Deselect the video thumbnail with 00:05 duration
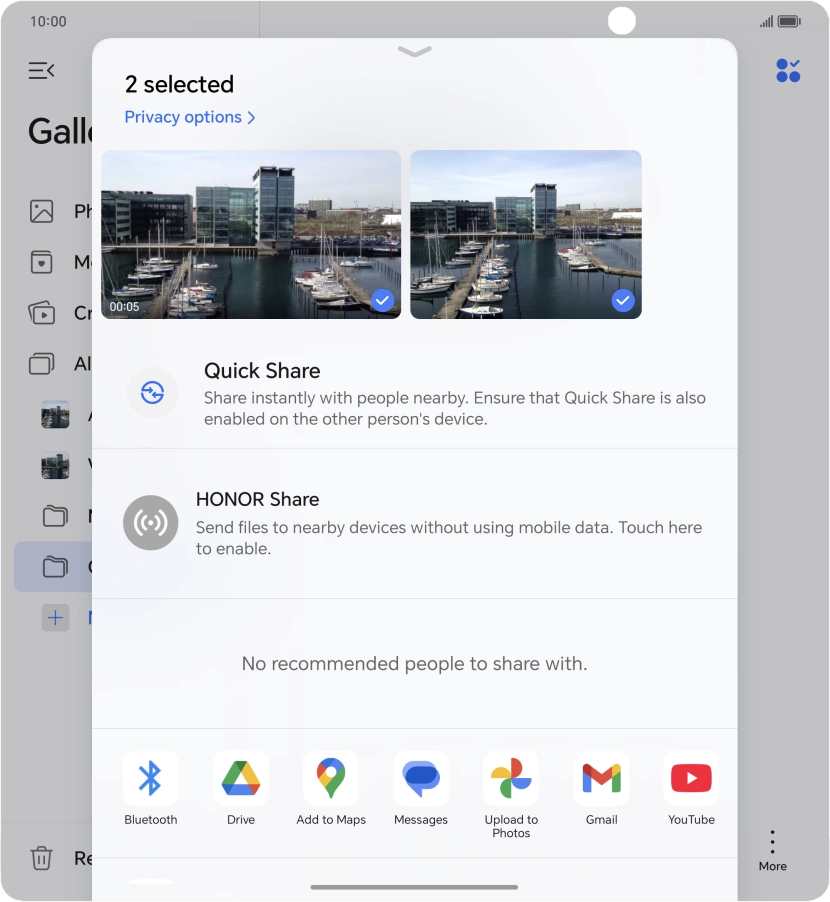This screenshot has height=902, width=830. (382, 300)
